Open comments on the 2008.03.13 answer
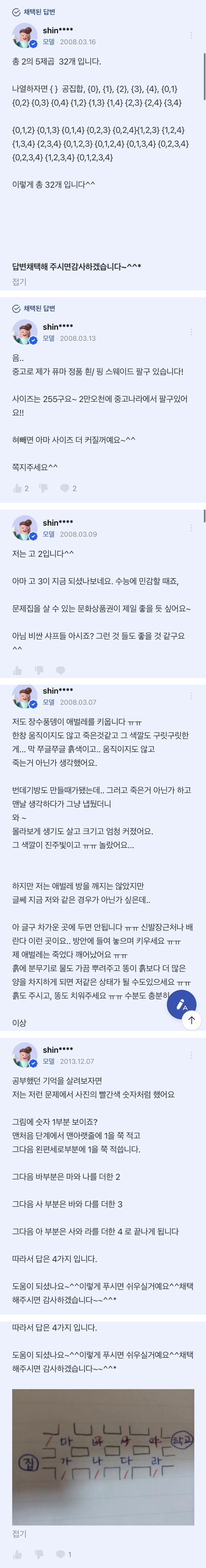206x1568 pixels. [65, 488]
